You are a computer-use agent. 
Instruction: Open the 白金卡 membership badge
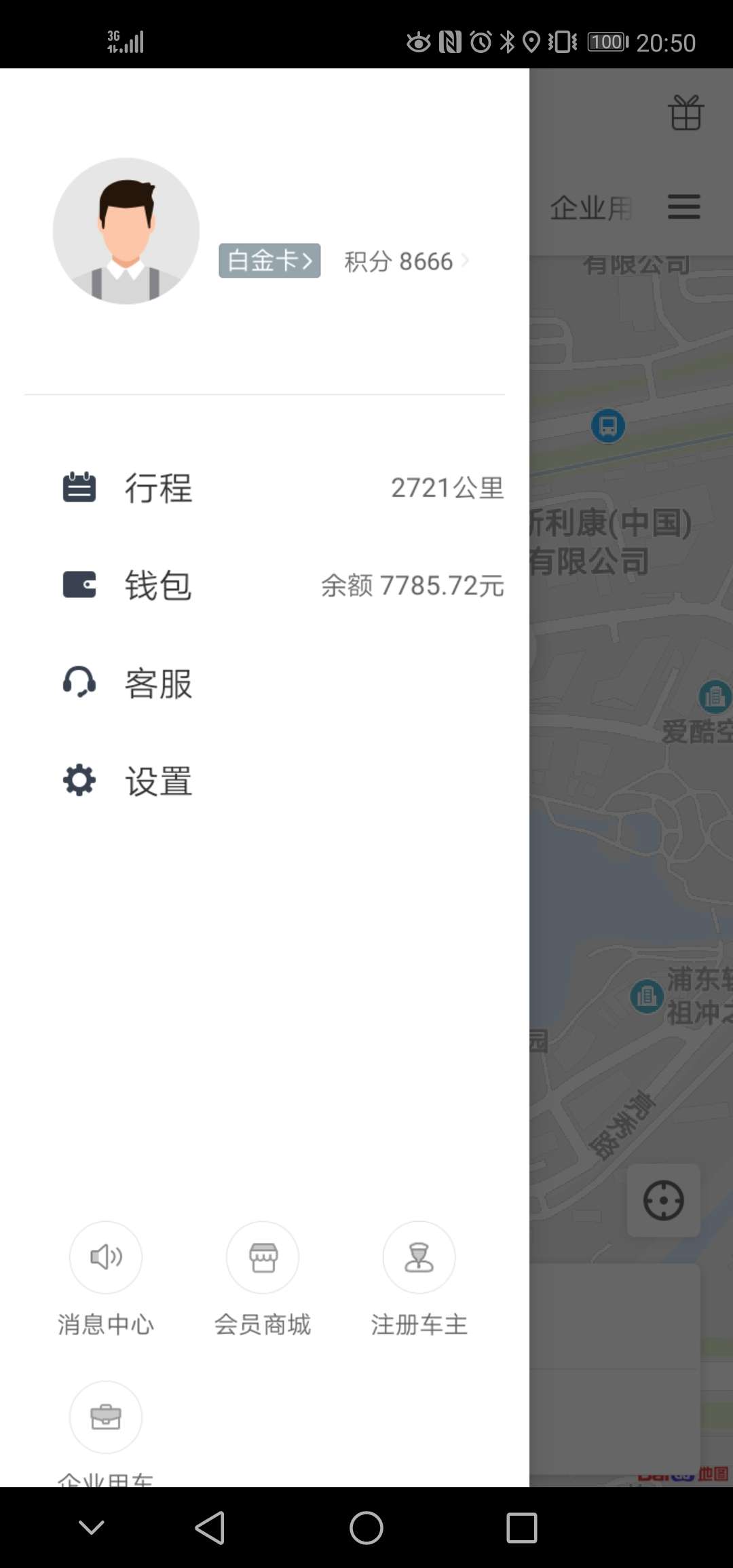tap(269, 261)
